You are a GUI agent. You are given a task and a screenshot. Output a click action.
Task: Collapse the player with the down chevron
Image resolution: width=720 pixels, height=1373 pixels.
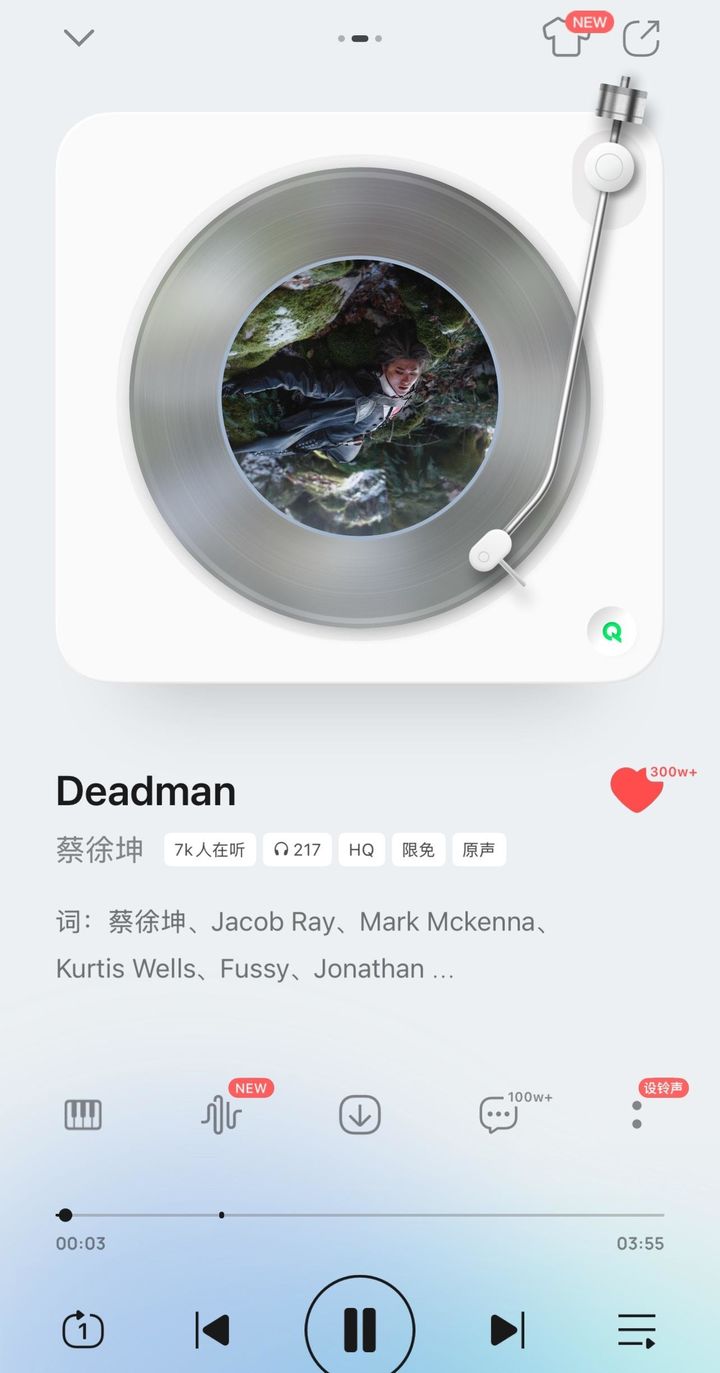tap(79, 38)
